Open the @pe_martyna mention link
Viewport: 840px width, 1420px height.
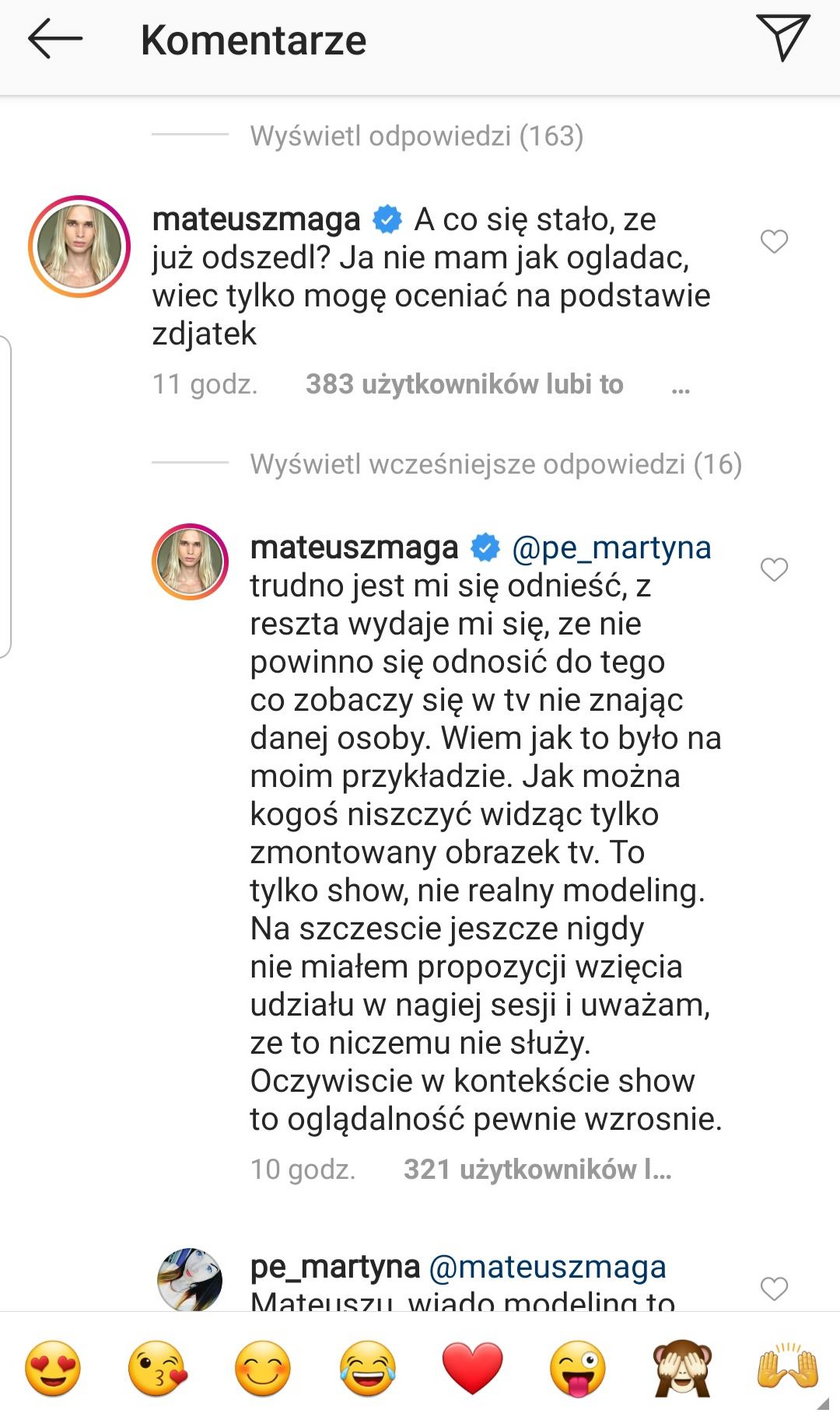point(611,548)
